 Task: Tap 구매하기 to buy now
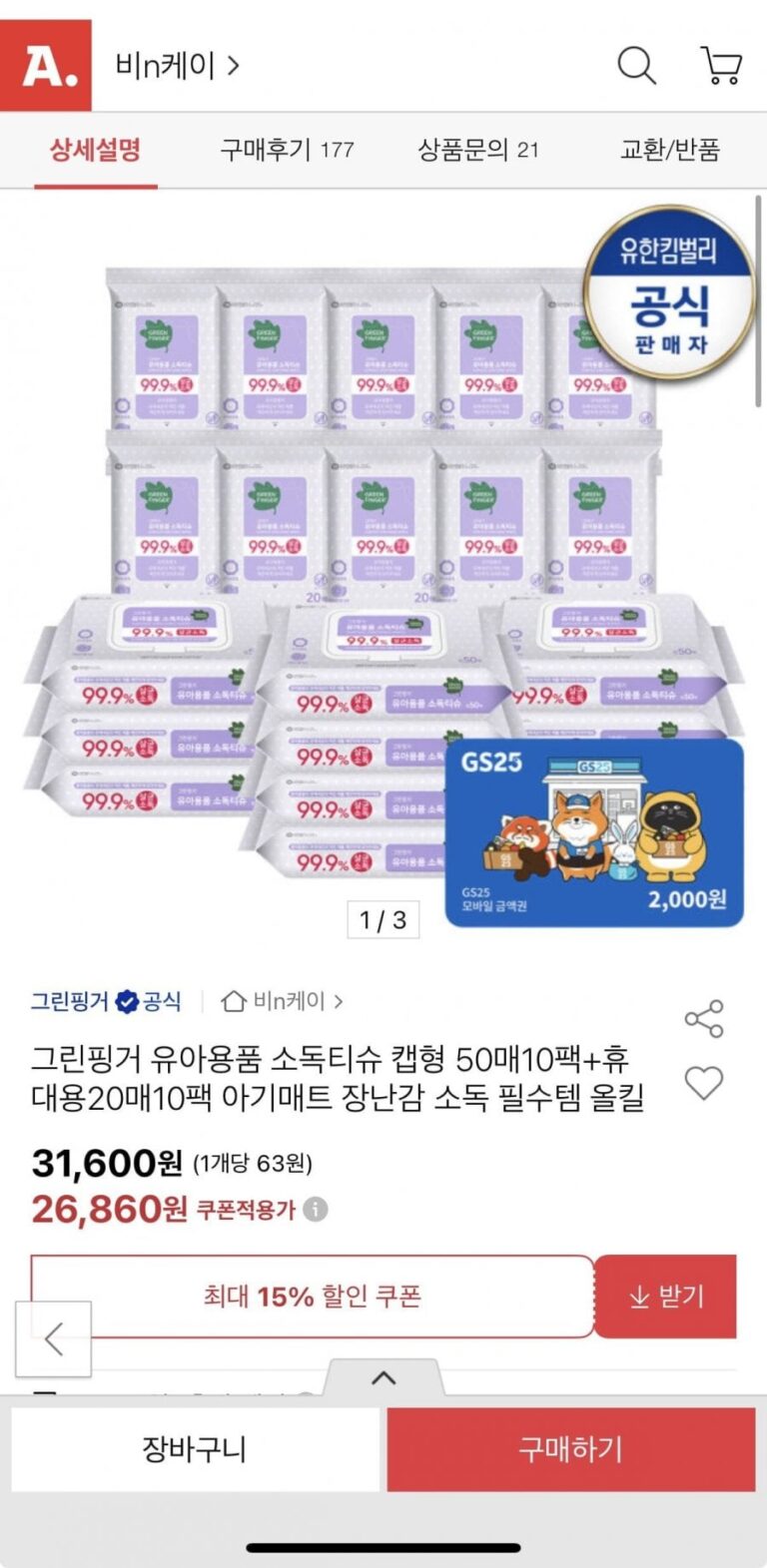point(571,1449)
